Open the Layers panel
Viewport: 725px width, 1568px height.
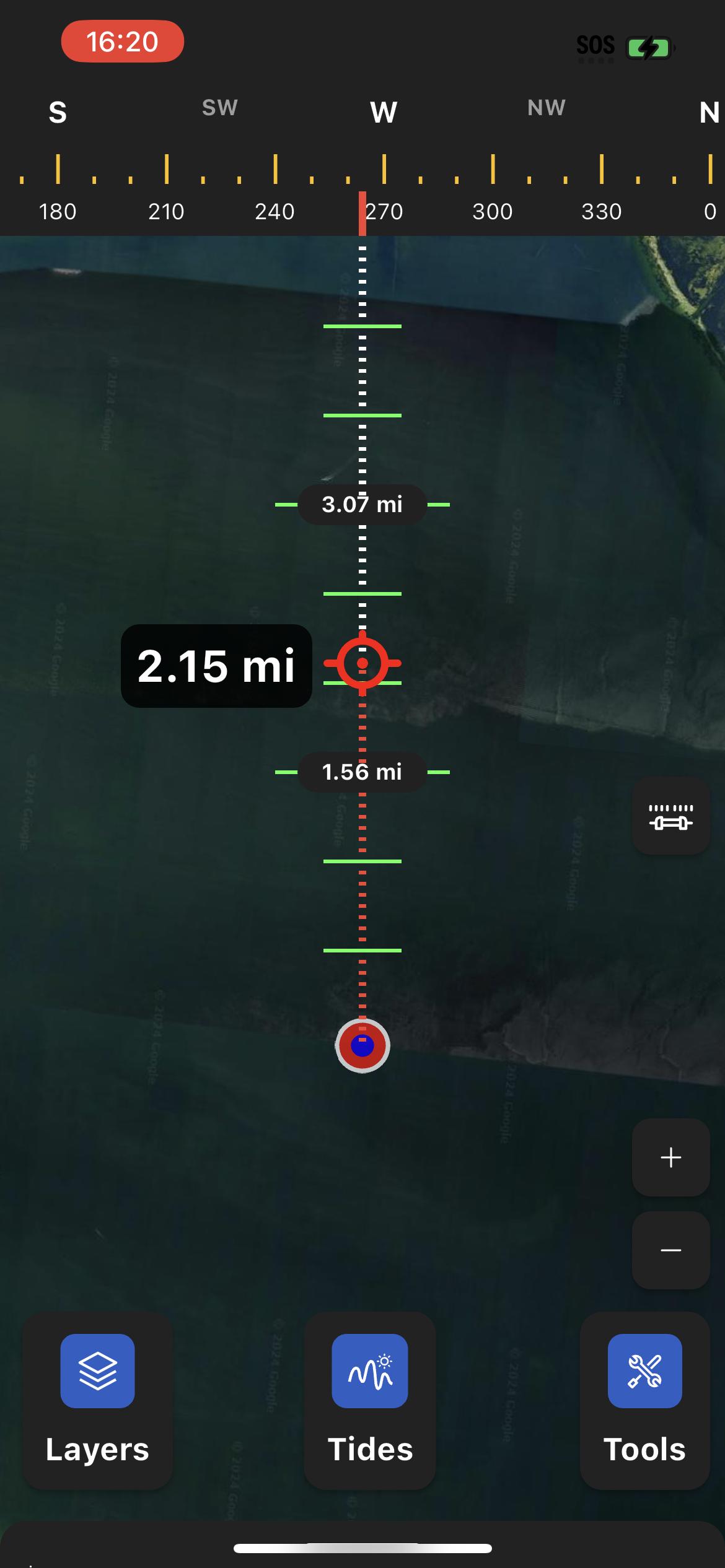[x=97, y=1400]
